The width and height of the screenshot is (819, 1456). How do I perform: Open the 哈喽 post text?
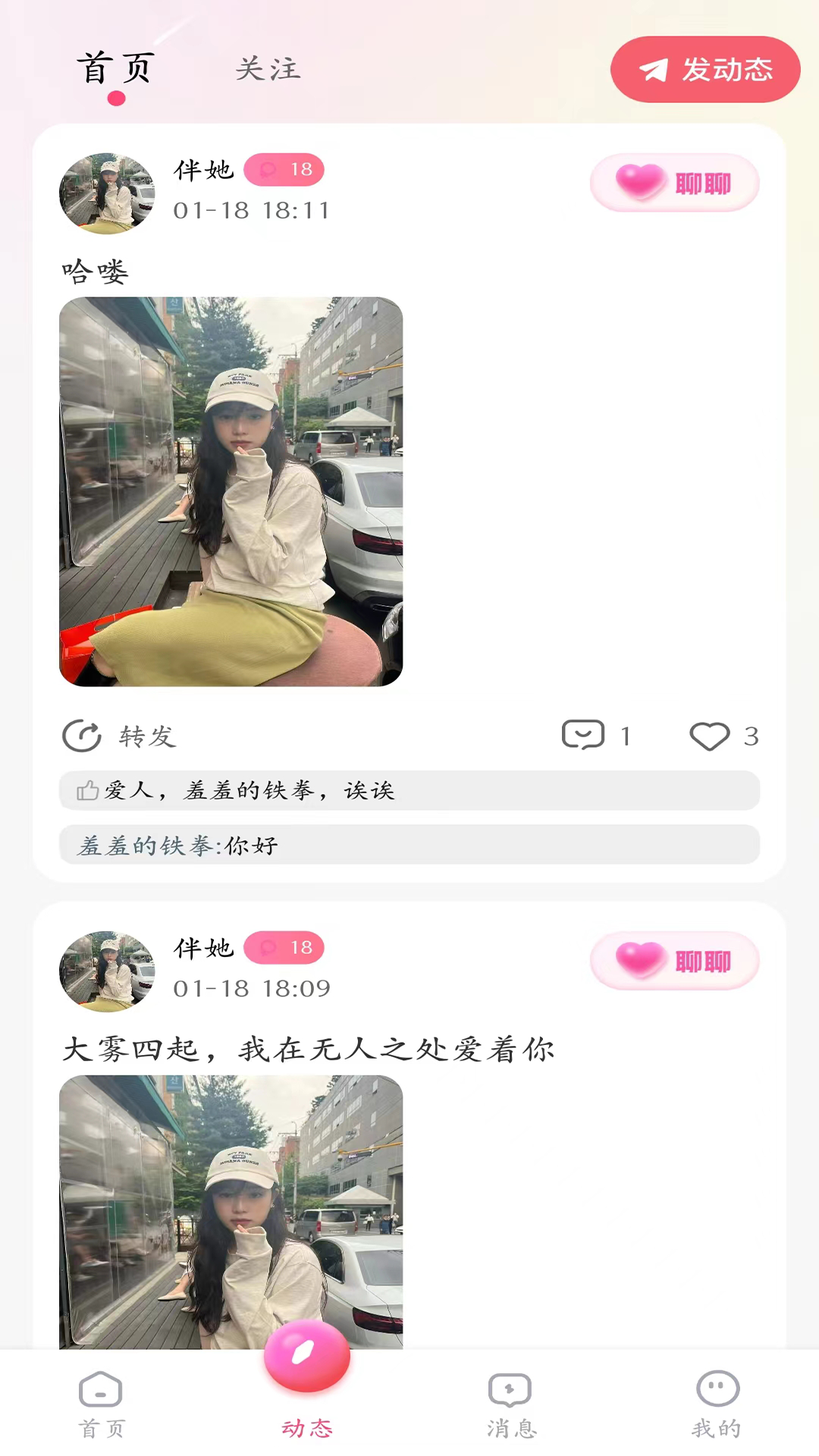pyautogui.click(x=95, y=271)
